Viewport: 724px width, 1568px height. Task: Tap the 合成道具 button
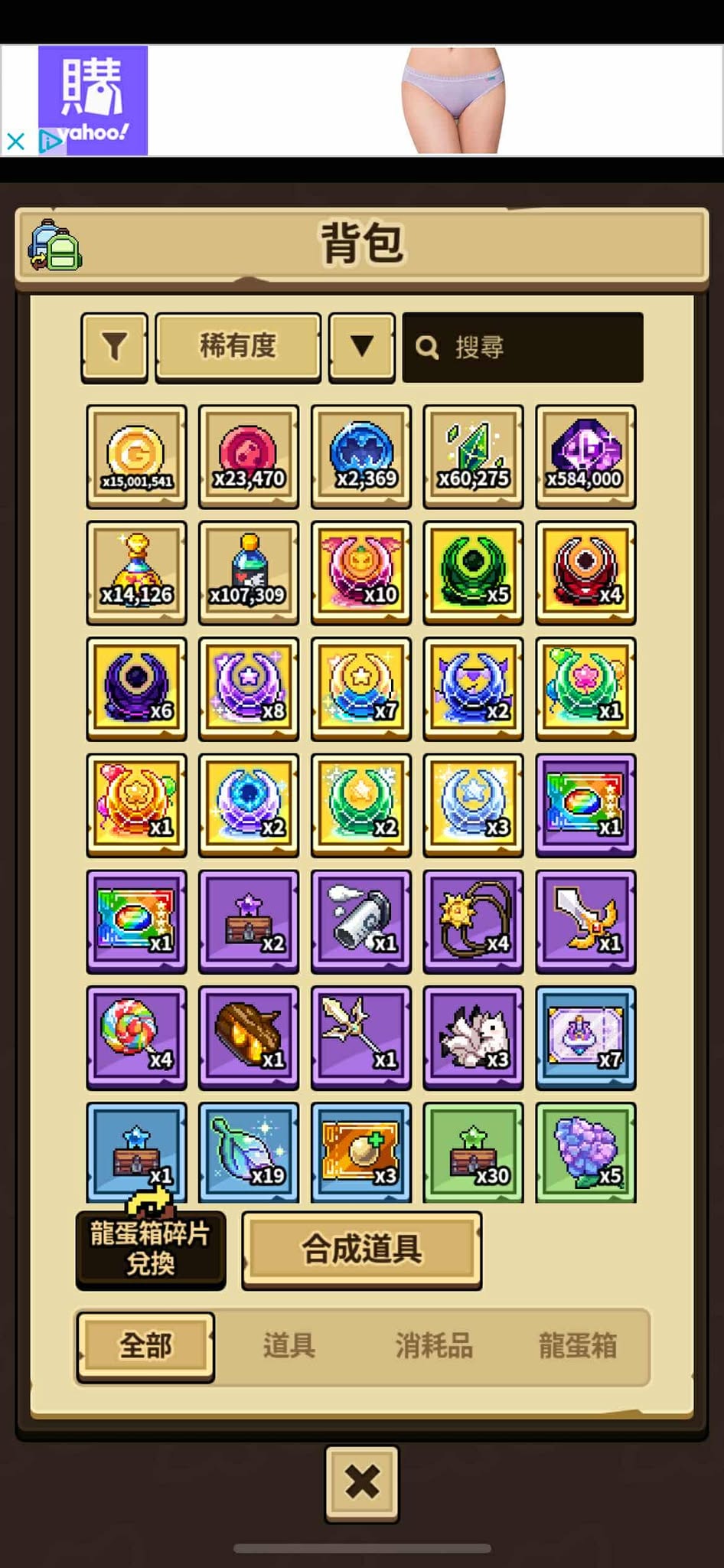pos(361,1249)
